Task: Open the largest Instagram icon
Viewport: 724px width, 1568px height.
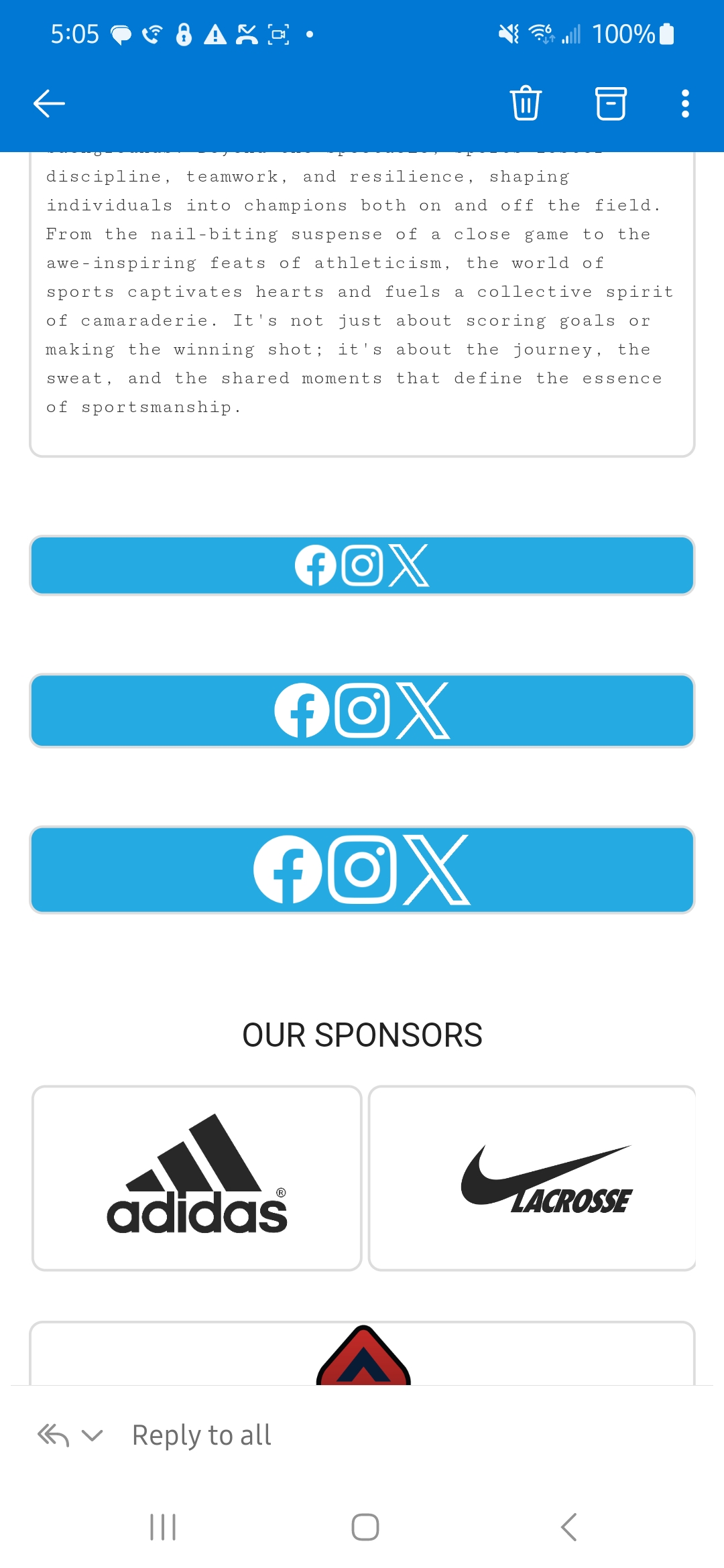Action: click(x=362, y=870)
